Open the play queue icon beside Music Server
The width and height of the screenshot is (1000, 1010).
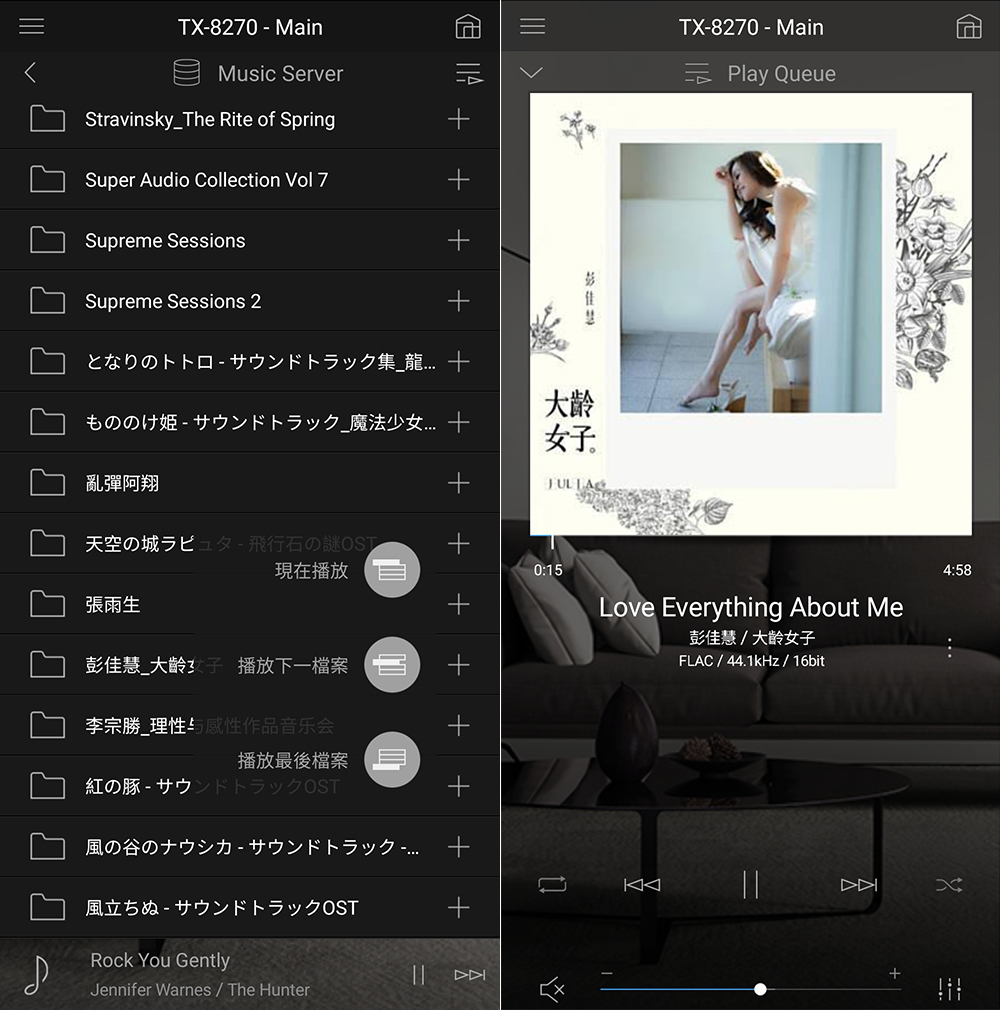click(x=468, y=73)
